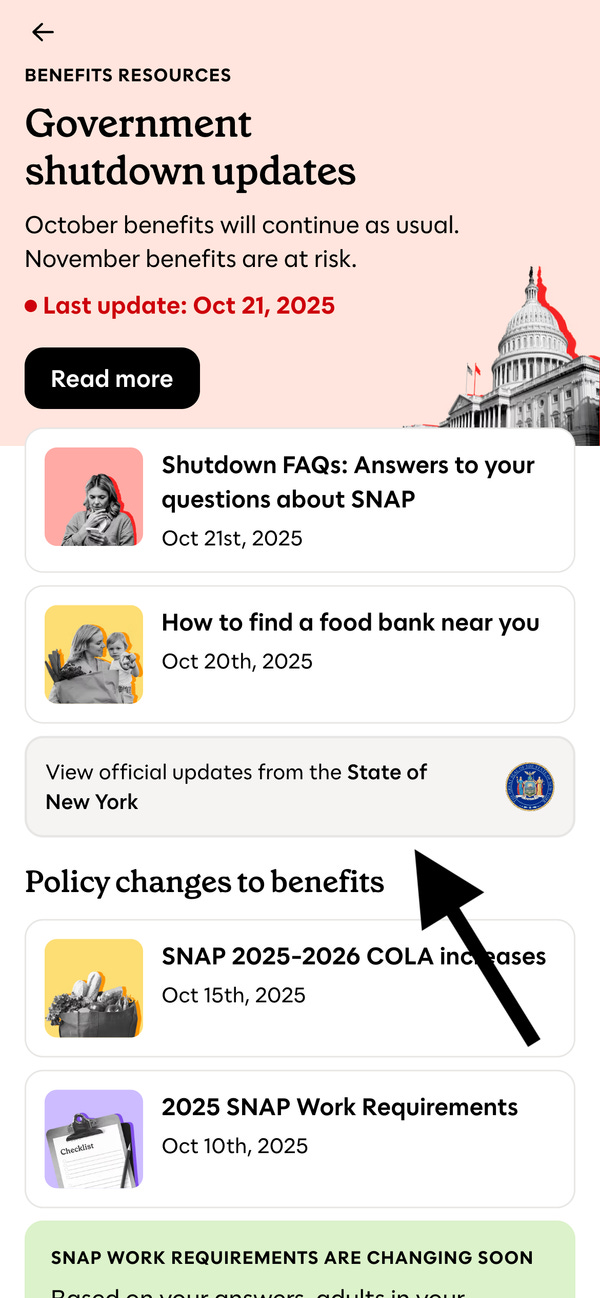
Task: Go back using the top arrow
Action: 42,32
